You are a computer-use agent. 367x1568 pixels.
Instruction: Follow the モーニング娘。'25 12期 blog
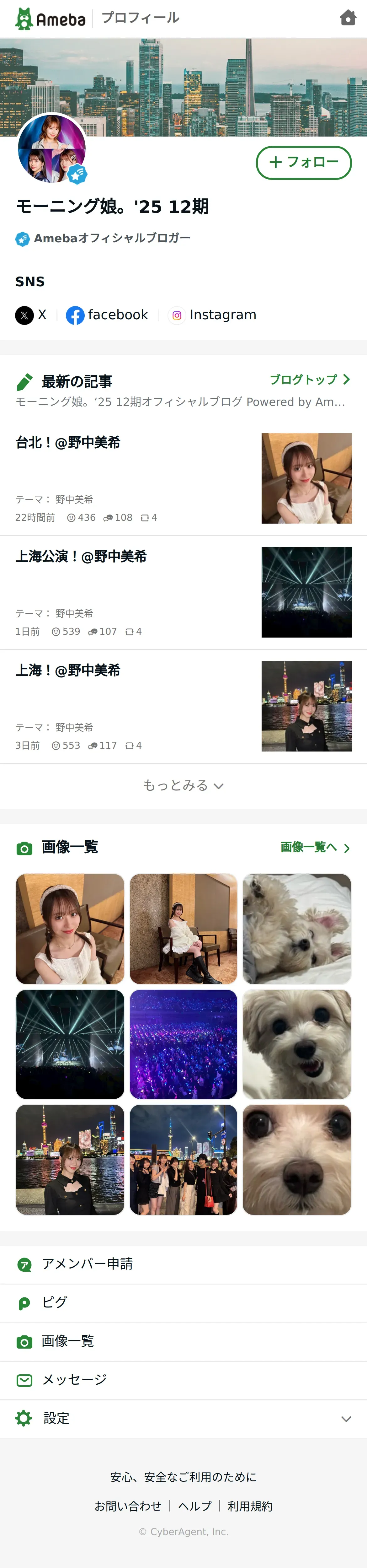[303, 163]
